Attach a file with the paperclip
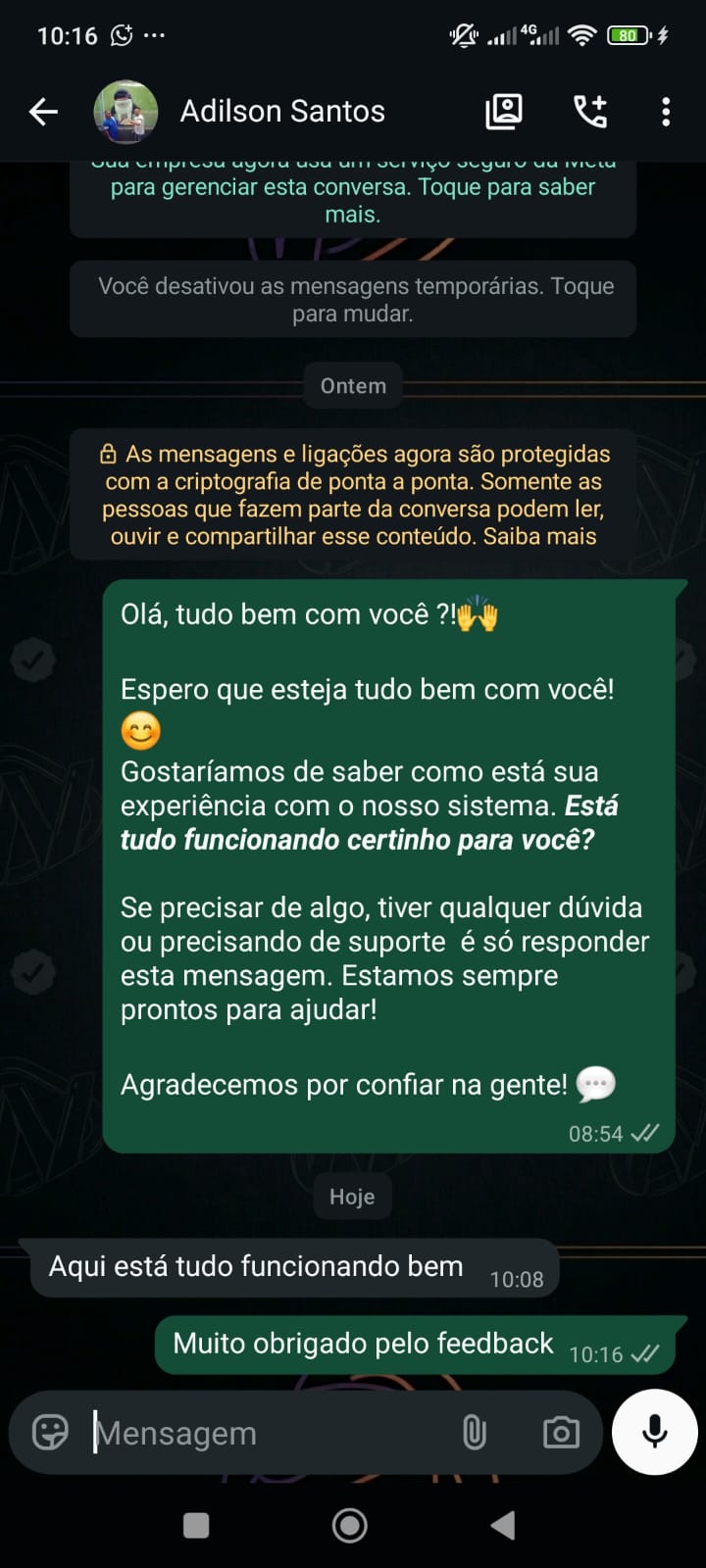The height and width of the screenshot is (1568, 706). point(475,1433)
